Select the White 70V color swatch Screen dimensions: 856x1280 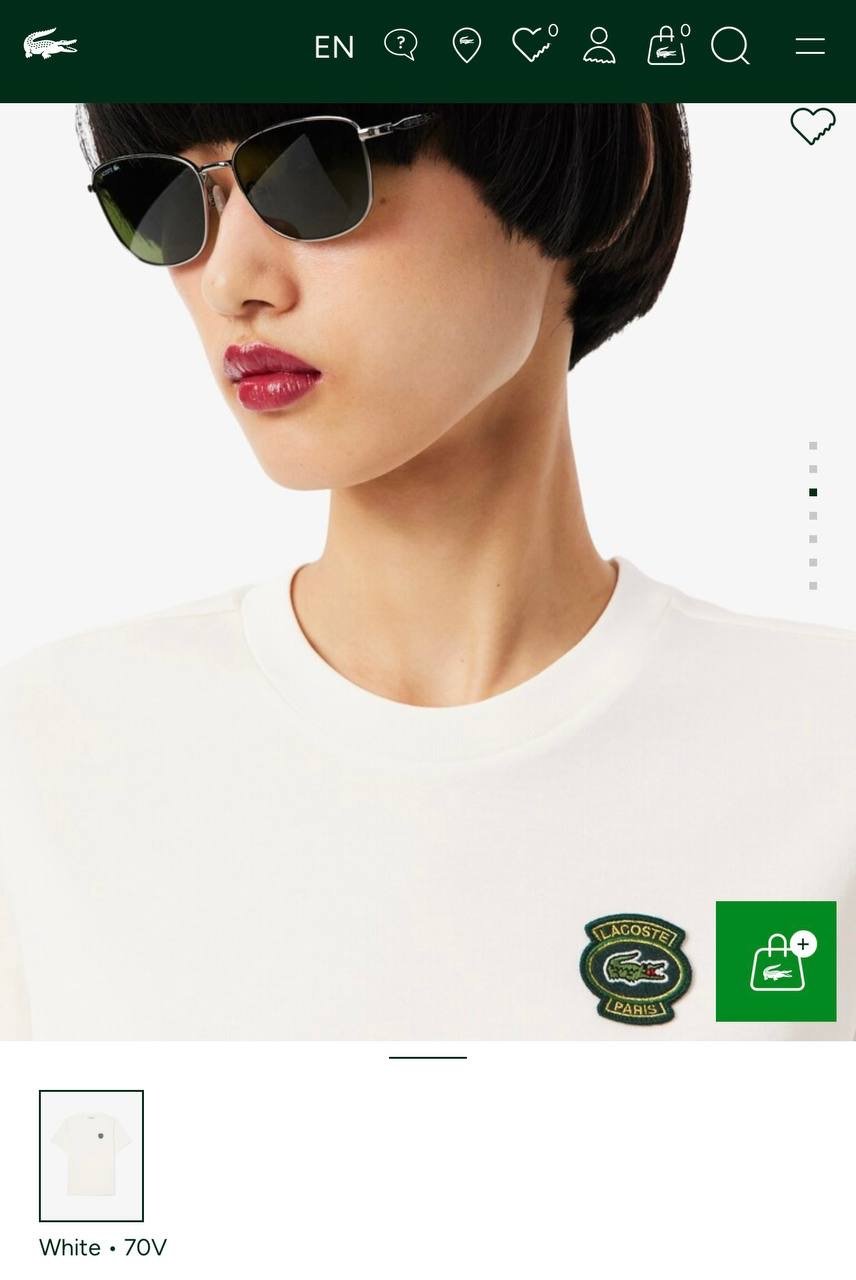(x=91, y=1155)
